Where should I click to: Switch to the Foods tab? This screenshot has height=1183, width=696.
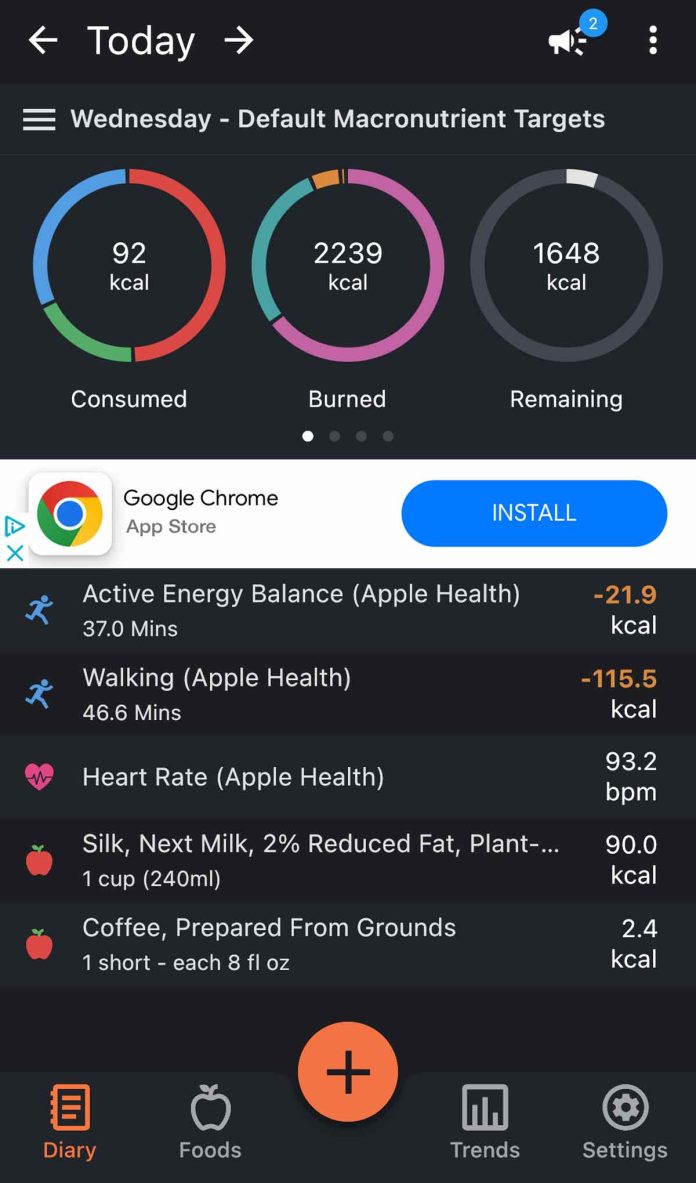coord(210,1122)
